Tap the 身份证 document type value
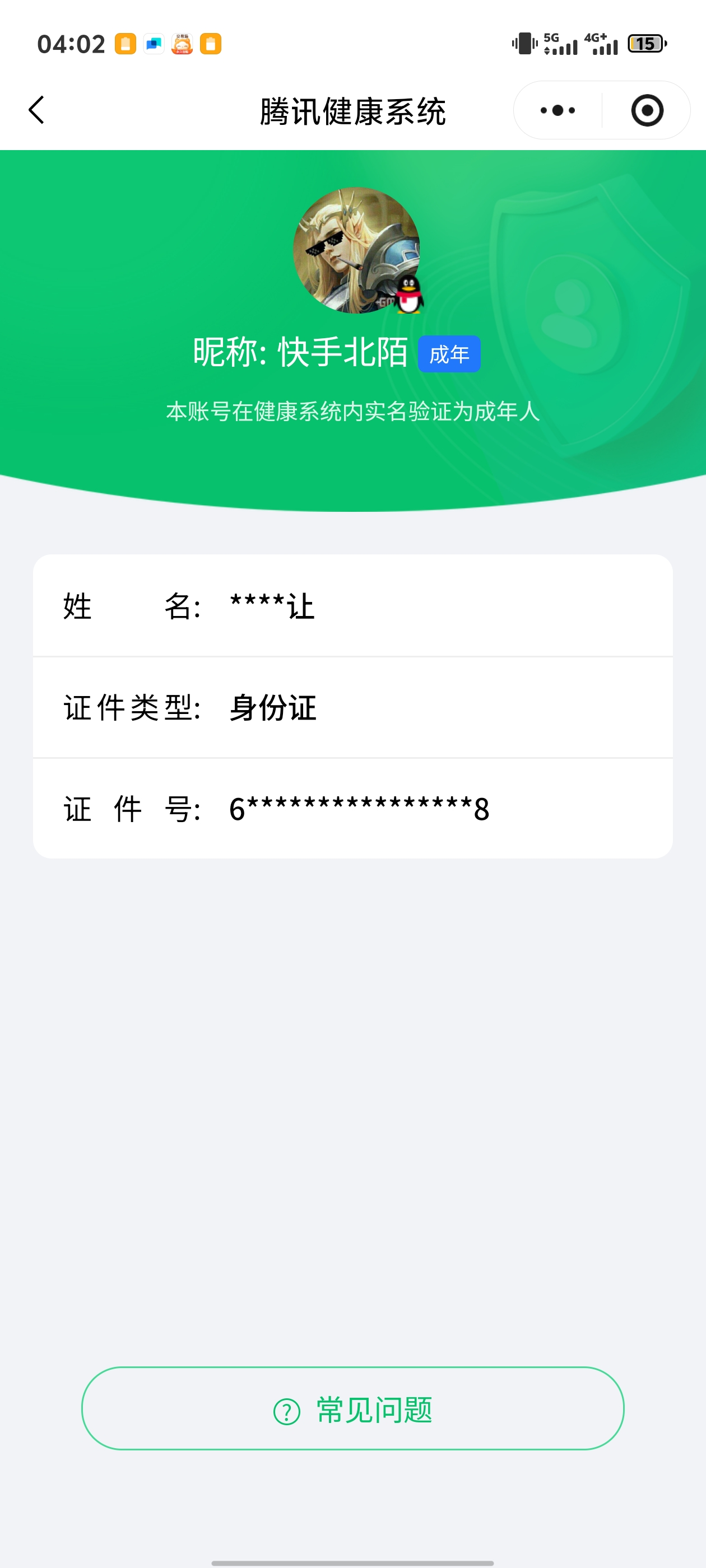 point(271,708)
